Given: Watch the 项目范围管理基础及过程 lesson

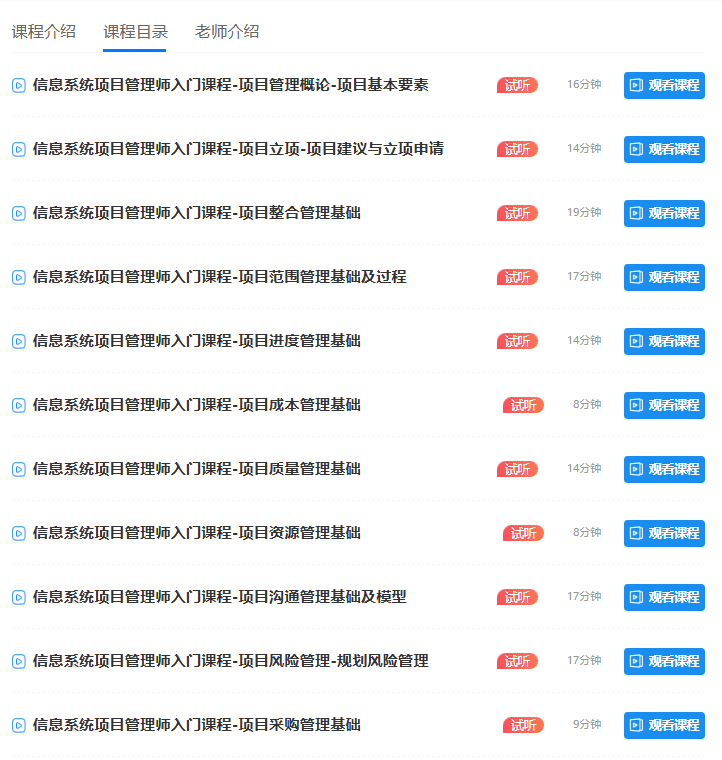Looking at the screenshot, I should click(664, 277).
